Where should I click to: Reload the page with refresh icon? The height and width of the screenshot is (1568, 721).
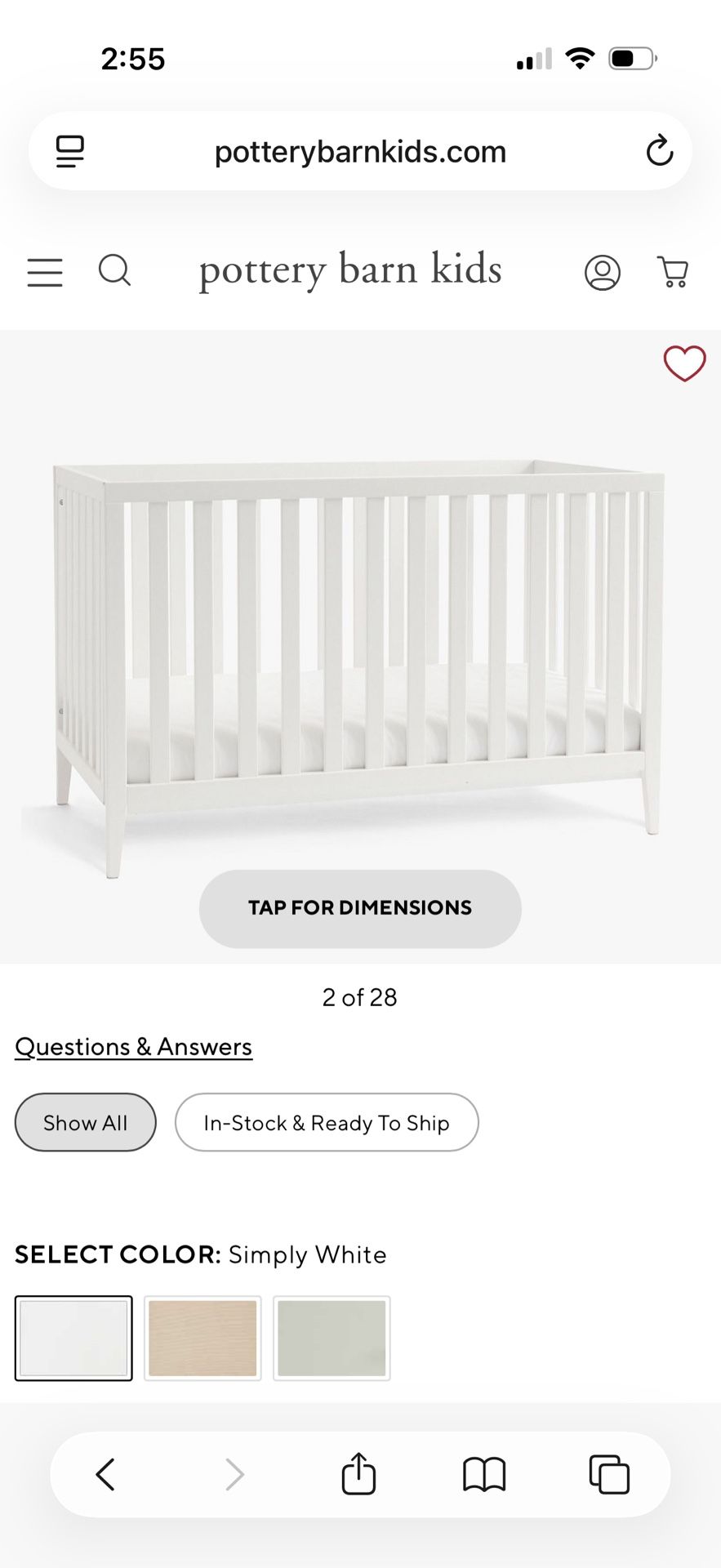pos(658,150)
